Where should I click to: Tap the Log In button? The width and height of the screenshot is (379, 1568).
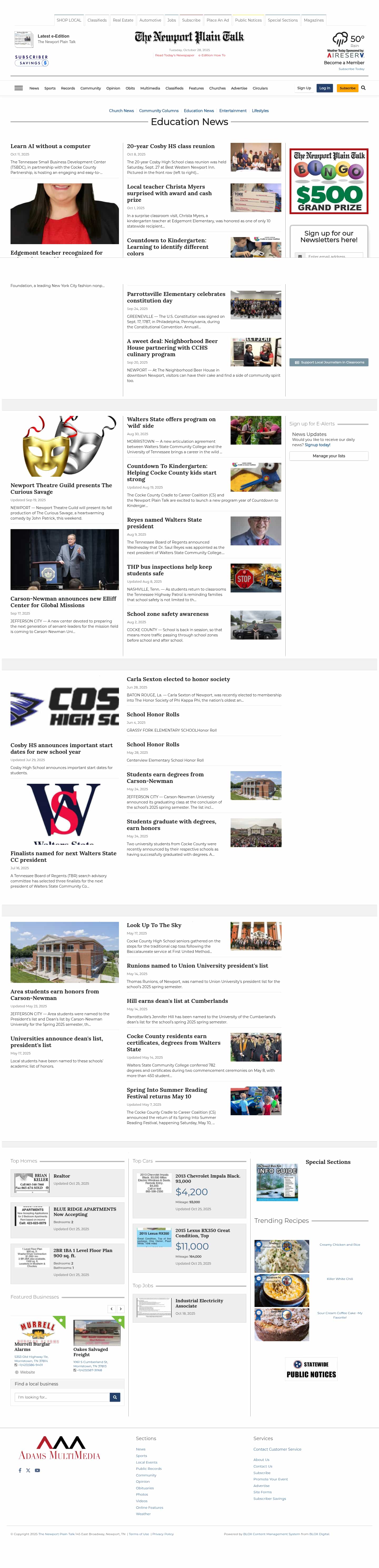[x=324, y=88]
